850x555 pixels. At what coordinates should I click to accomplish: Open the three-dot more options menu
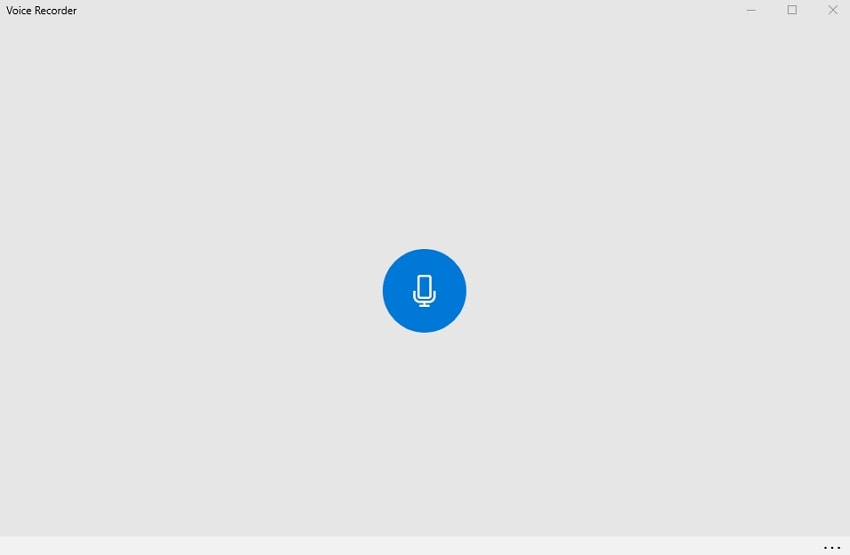[831, 547]
